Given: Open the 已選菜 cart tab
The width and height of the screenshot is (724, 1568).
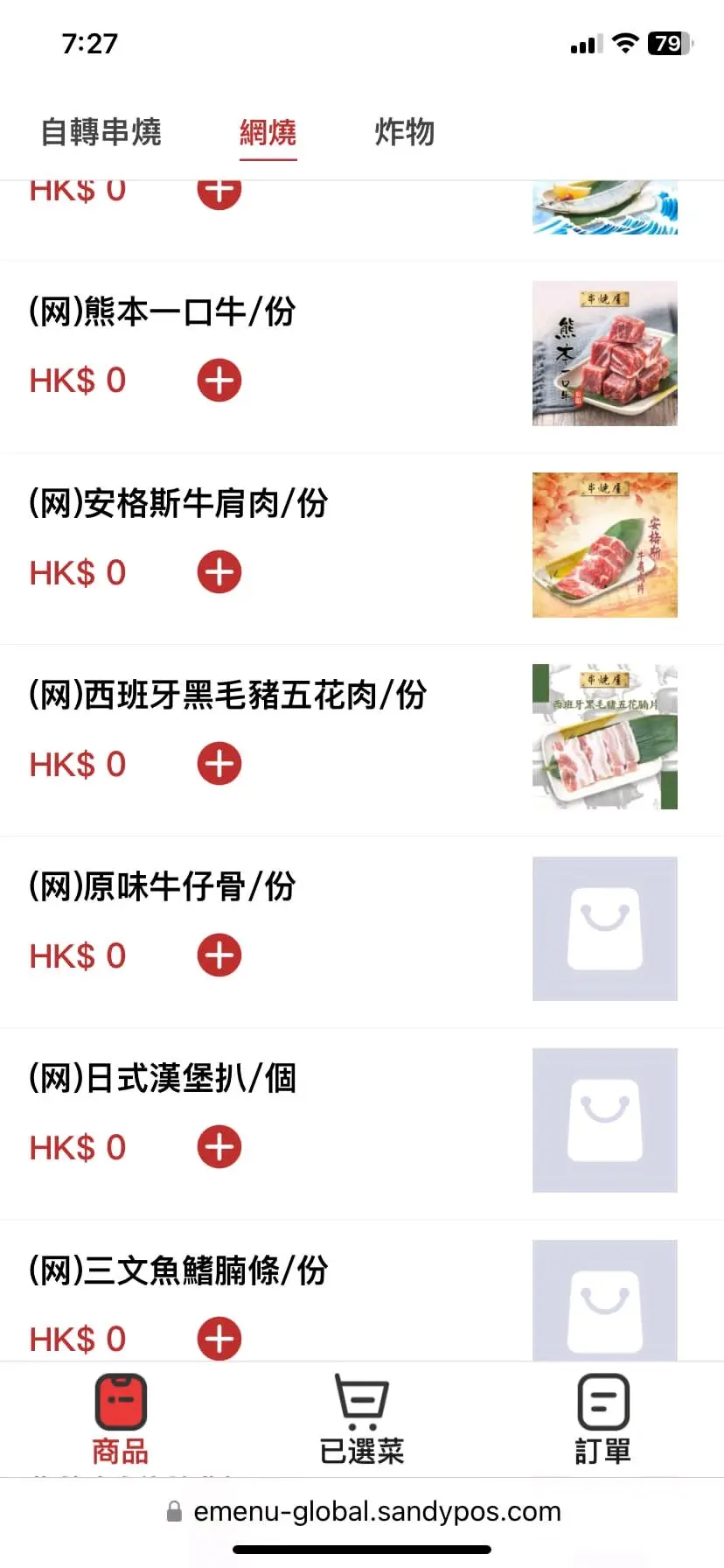Looking at the screenshot, I should (x=362, y=1419).
